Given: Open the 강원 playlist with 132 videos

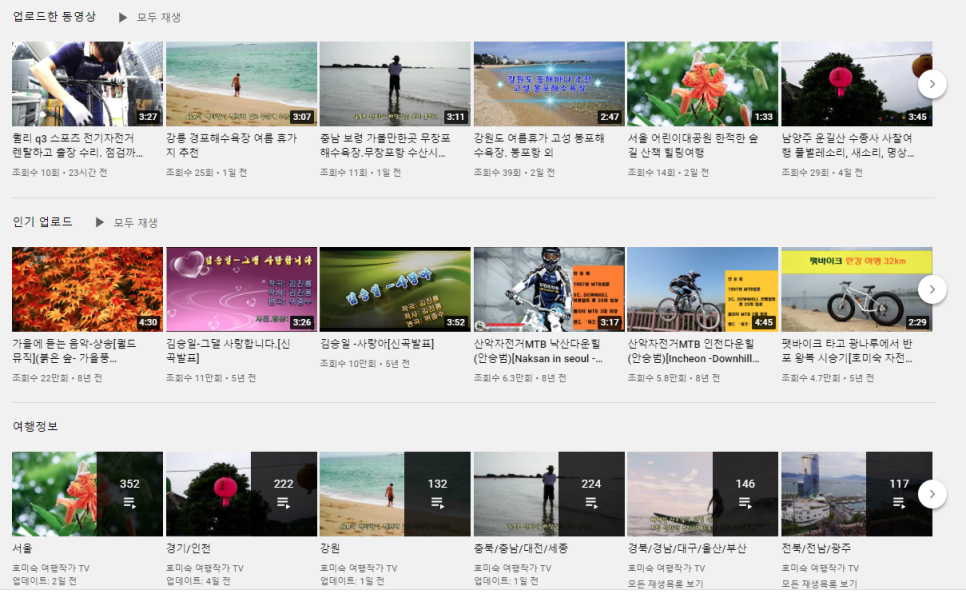Looking at the screenshot, I should click(x=394, y=494).
